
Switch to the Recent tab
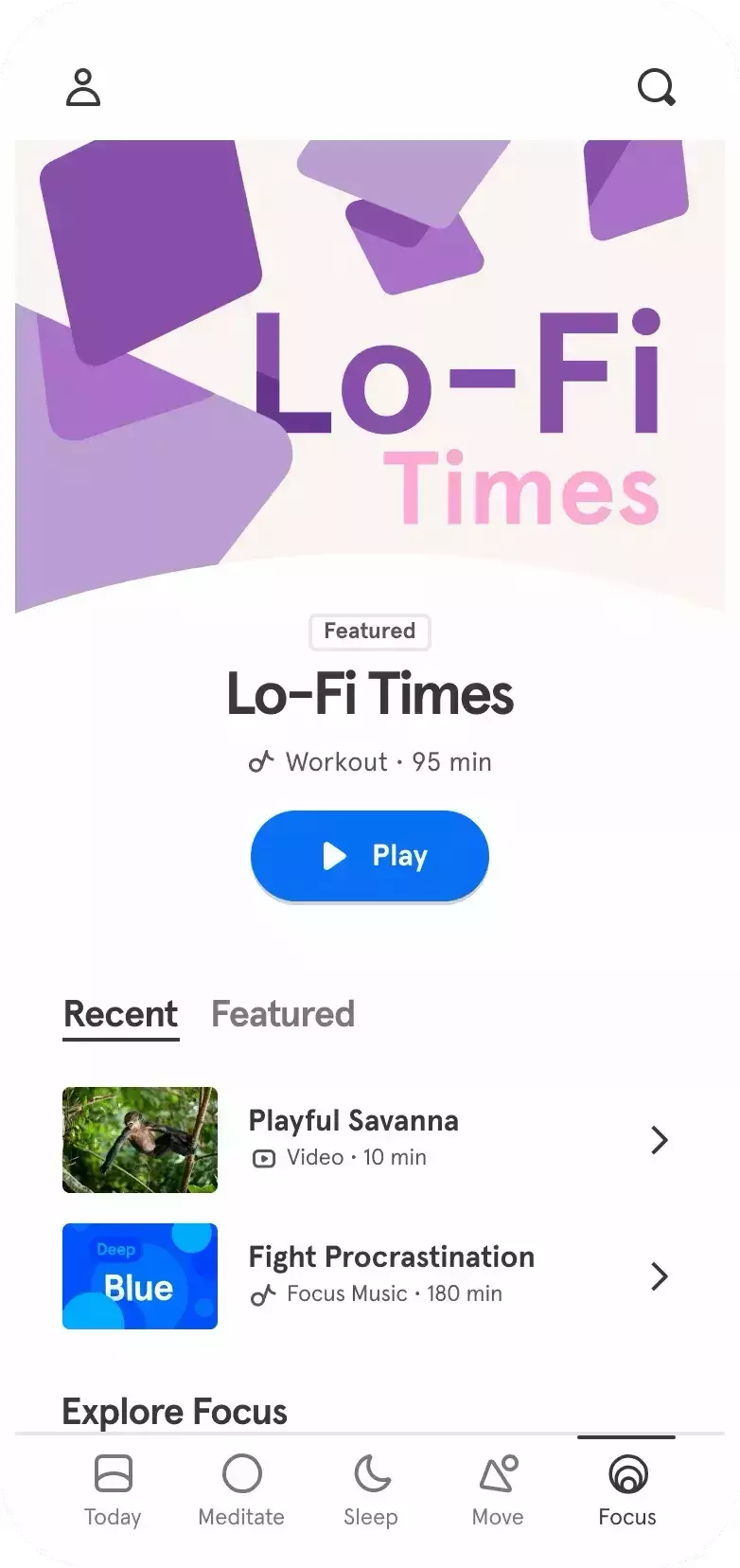[x=120, y=1014]
